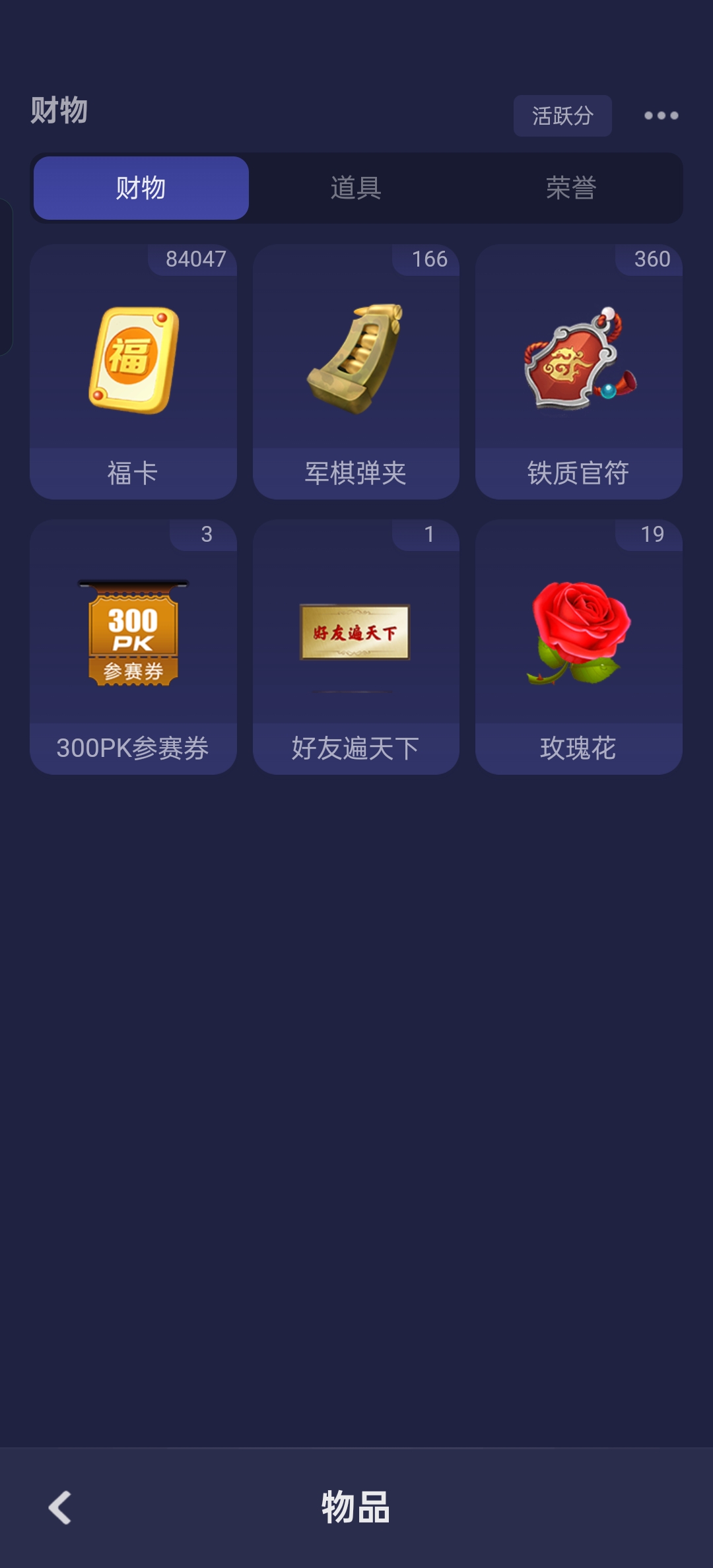
Task: Open the 300PK参赛券 item
Action: (133, 647)
